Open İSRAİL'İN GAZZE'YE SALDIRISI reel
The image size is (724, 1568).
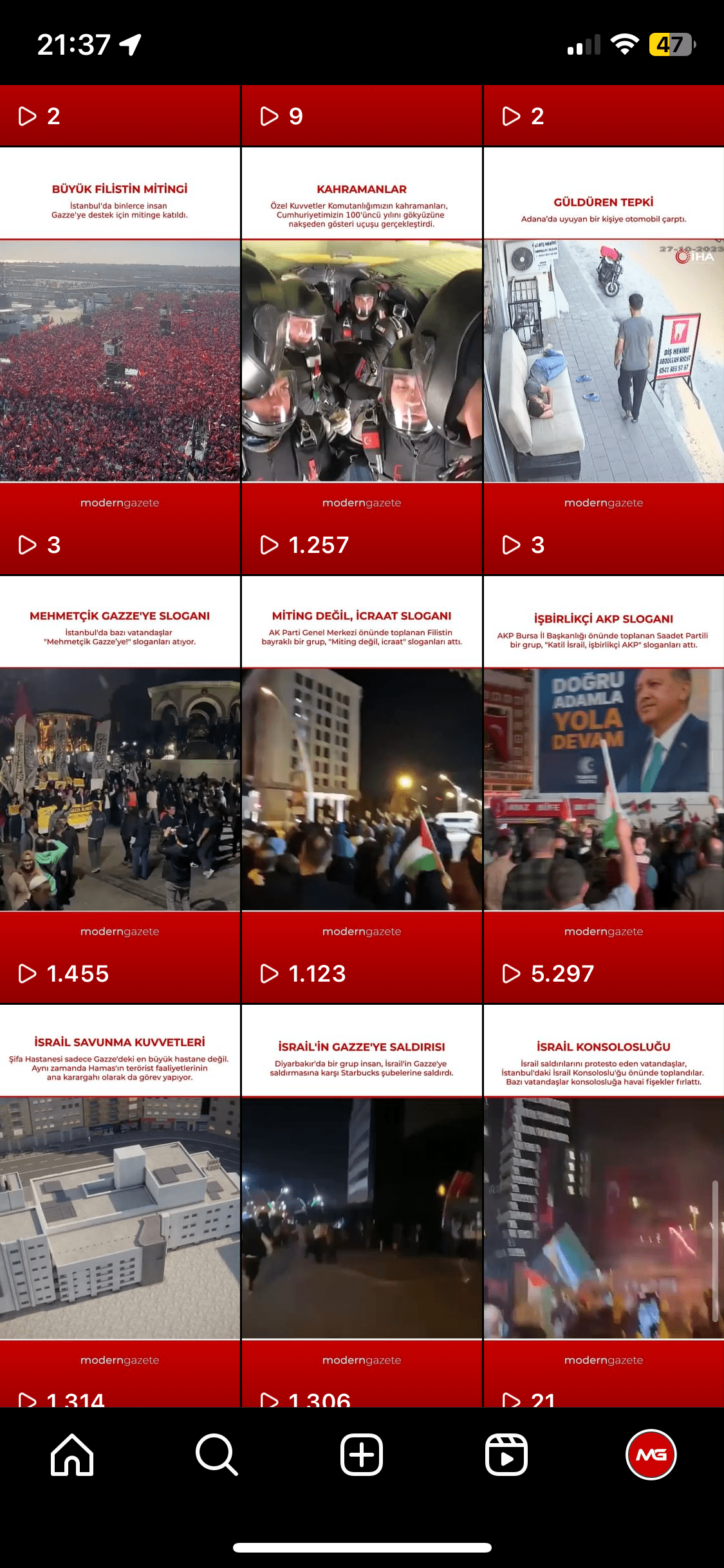pos(362,1206)
